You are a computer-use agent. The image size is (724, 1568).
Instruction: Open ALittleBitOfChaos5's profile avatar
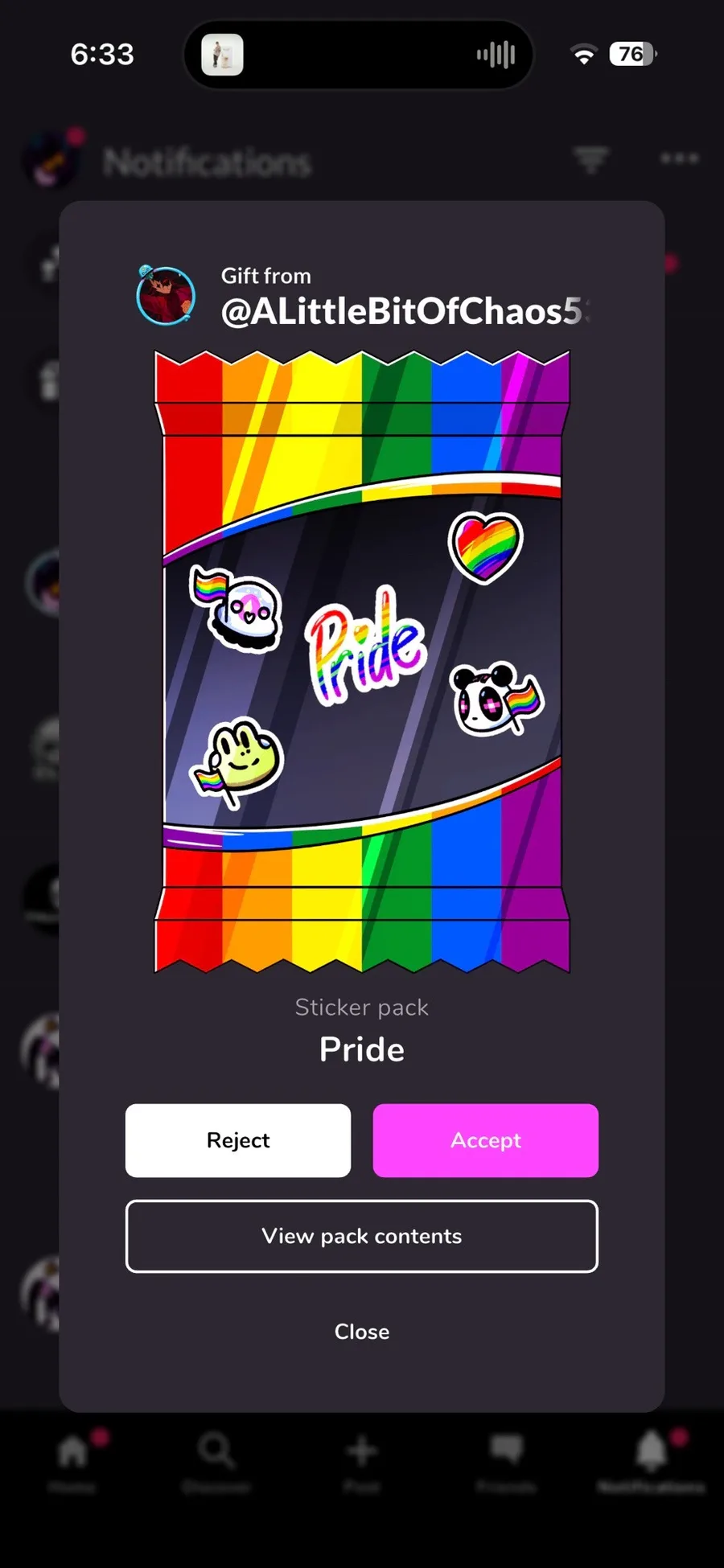pos(166,295)
